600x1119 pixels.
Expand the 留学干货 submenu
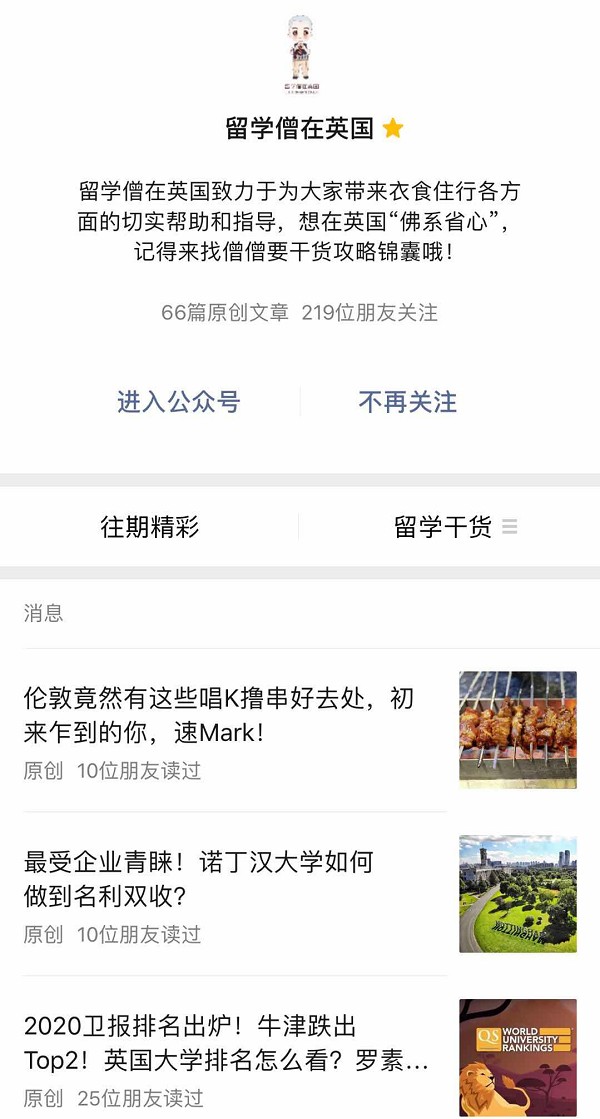click(x=455, y=527)
